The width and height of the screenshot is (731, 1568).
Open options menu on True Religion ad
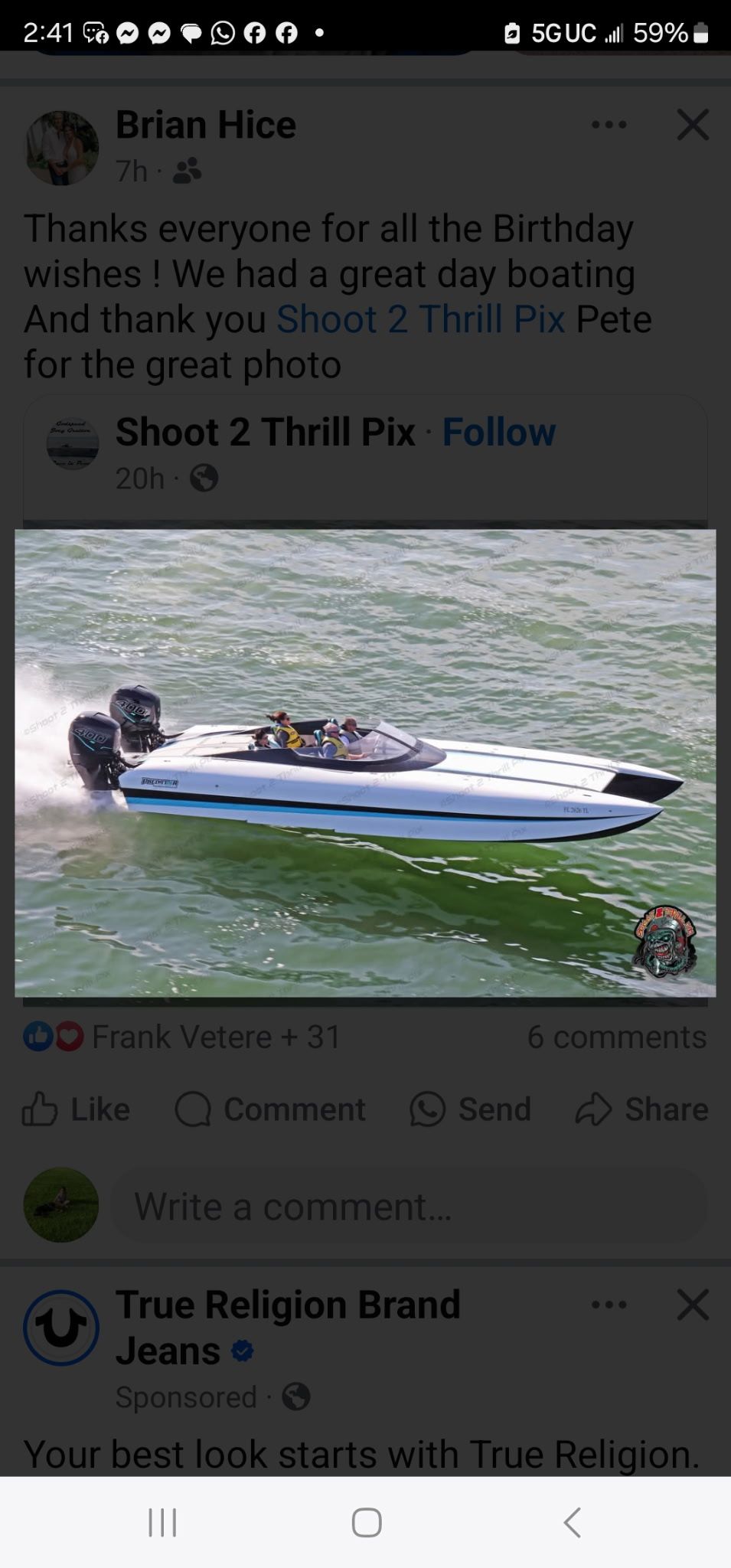coord(609,1305)
